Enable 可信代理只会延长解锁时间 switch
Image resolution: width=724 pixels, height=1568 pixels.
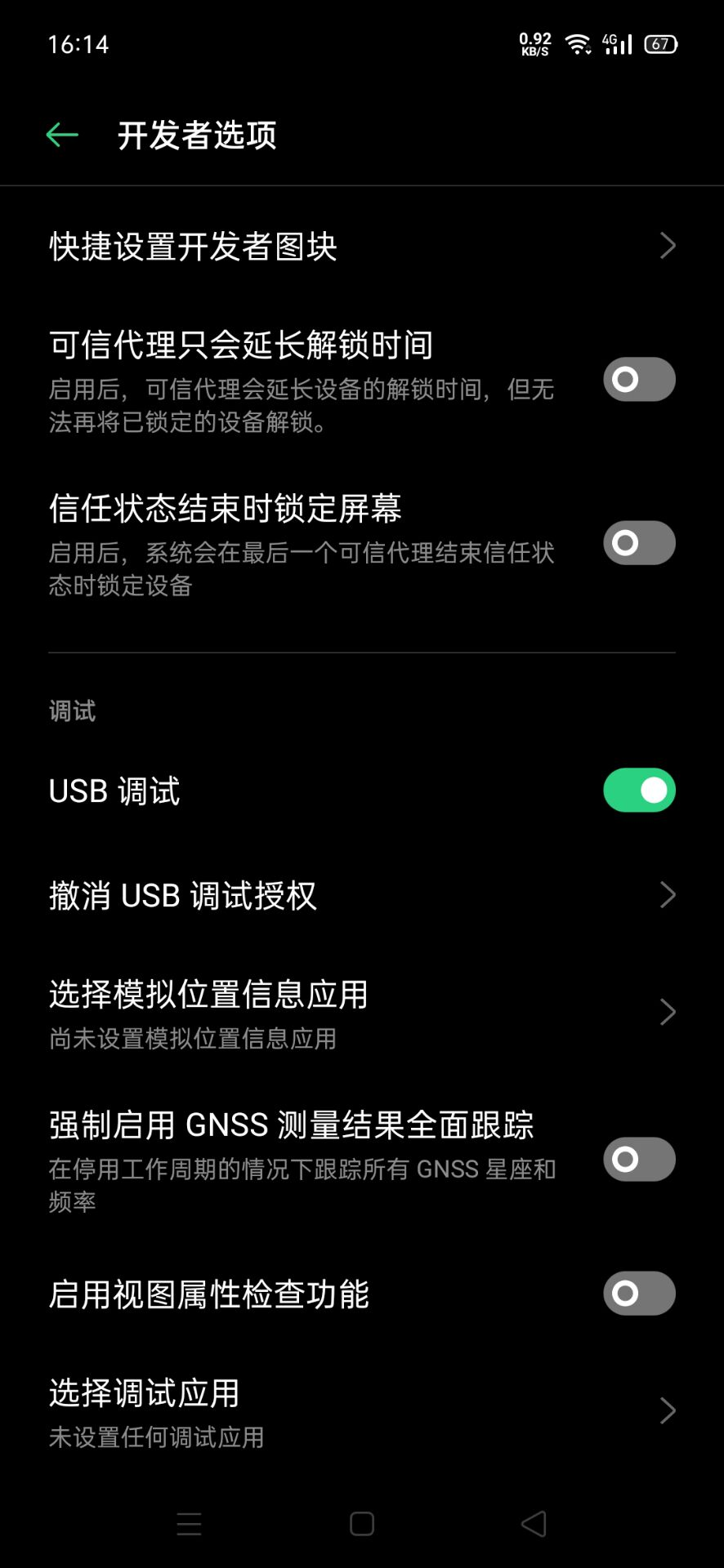tap(639, 379)
